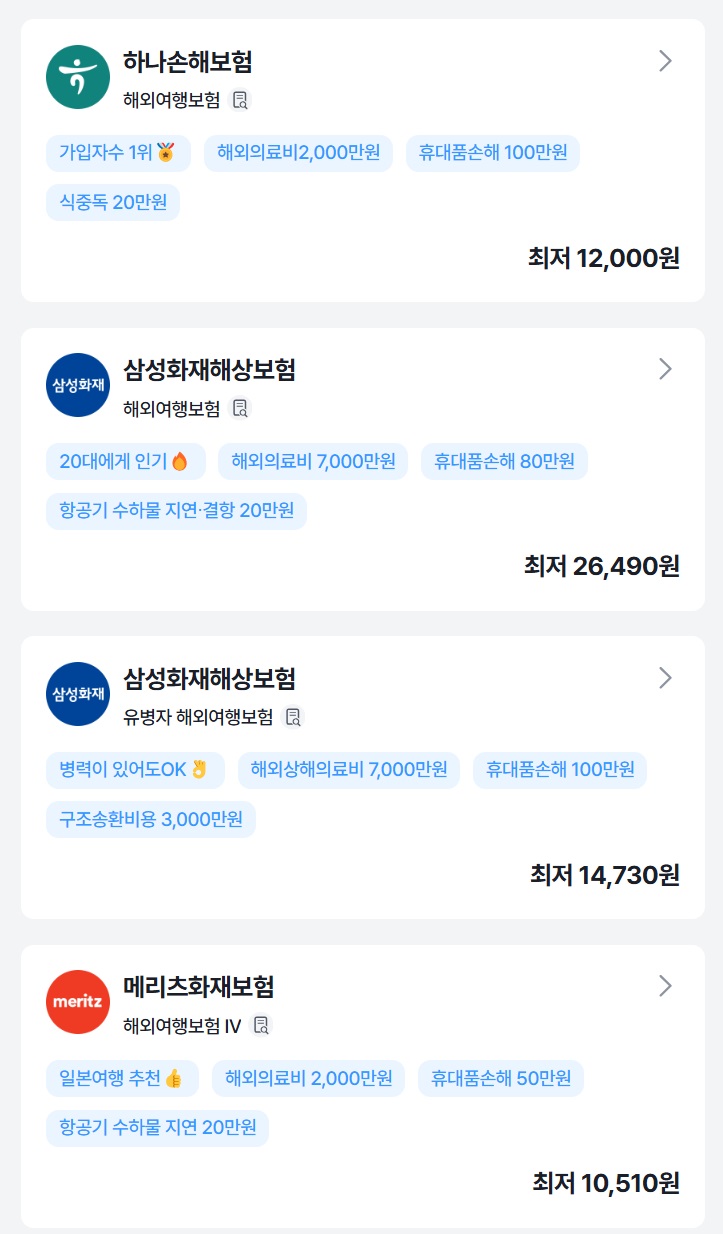Viewport: 723px width, 1234px height.
Task: Expand the 하나손해보험 detail chevron
Action: click(x=665, y=62)
